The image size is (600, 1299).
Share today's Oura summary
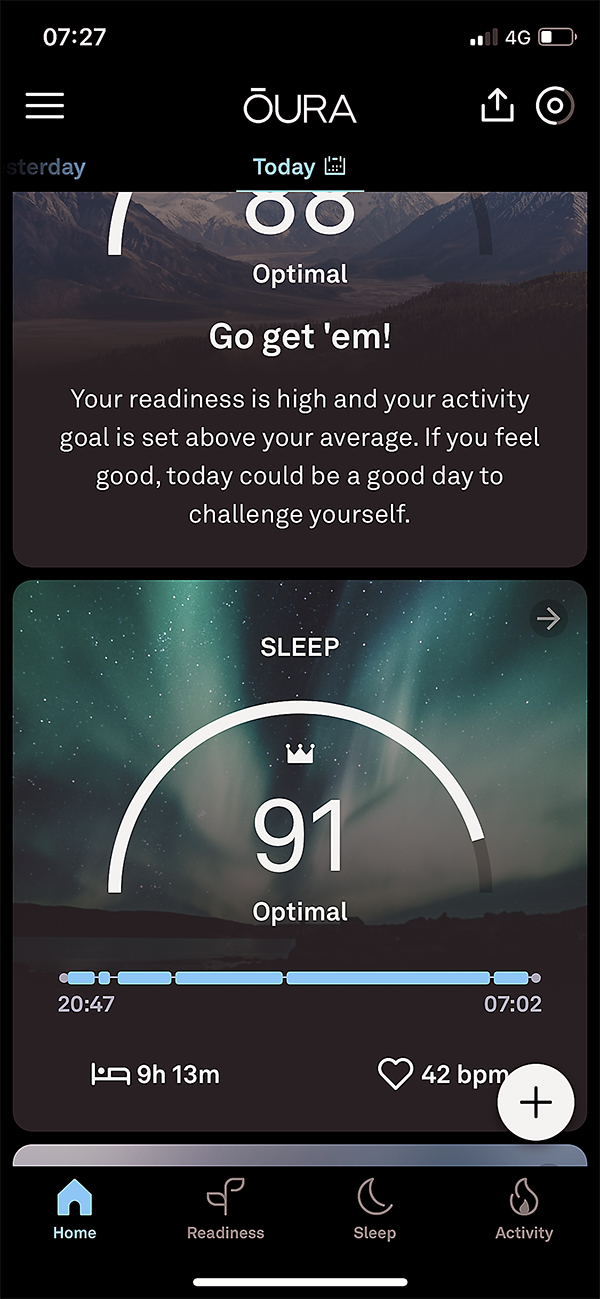[x=497, y=107]
